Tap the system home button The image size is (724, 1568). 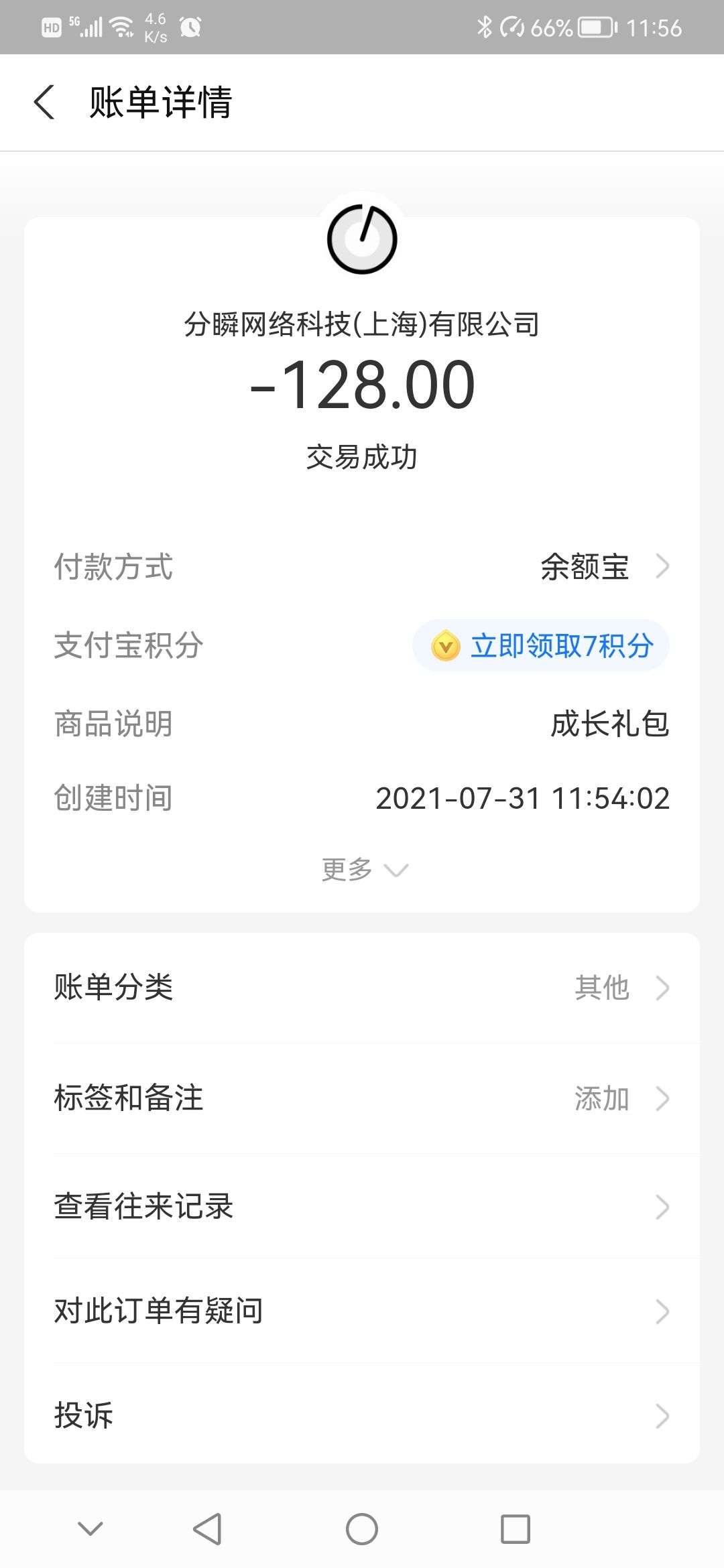tap(362, 1530)
